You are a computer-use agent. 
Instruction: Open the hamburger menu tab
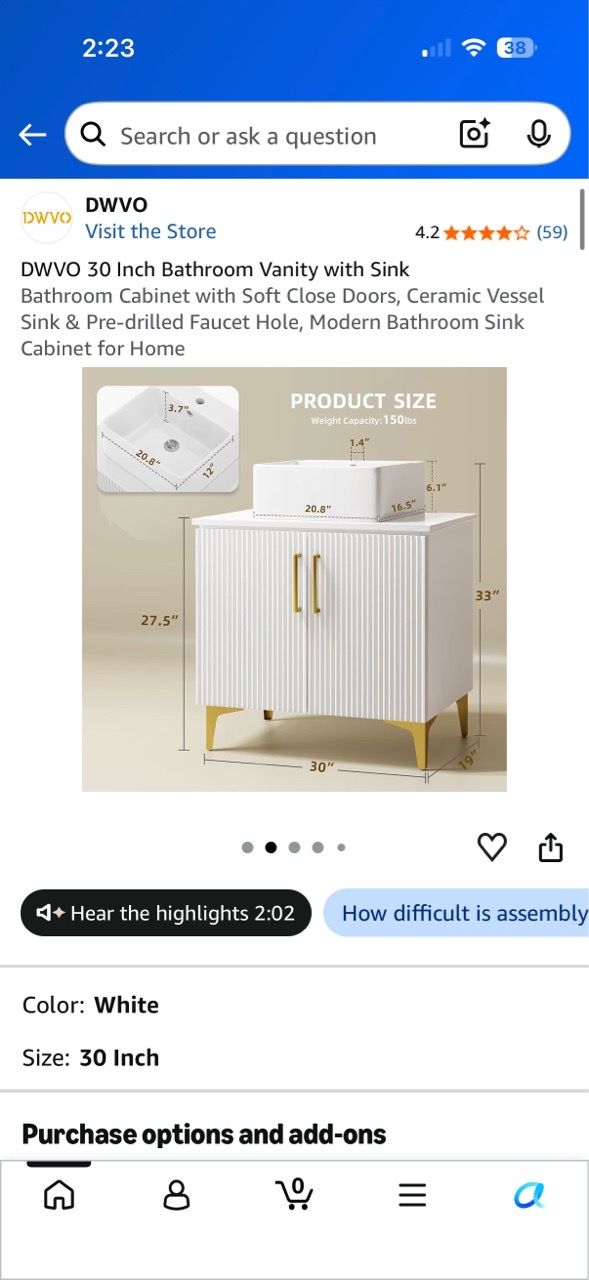pyautogui.click(x=412, y=1195)
